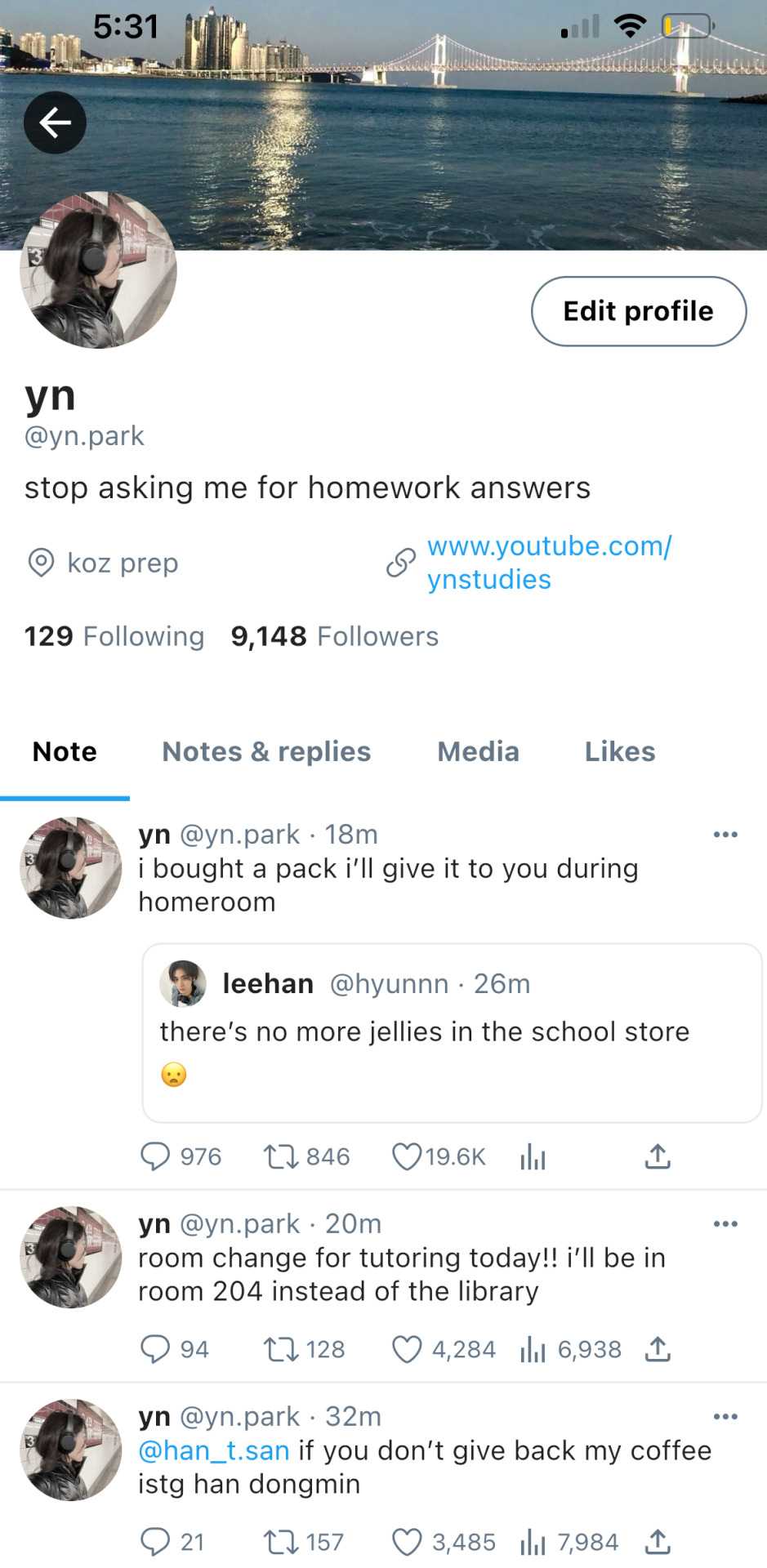Switch to the Media tab
The height and width of the screenshot is (1568, 767).
[478, 751]
